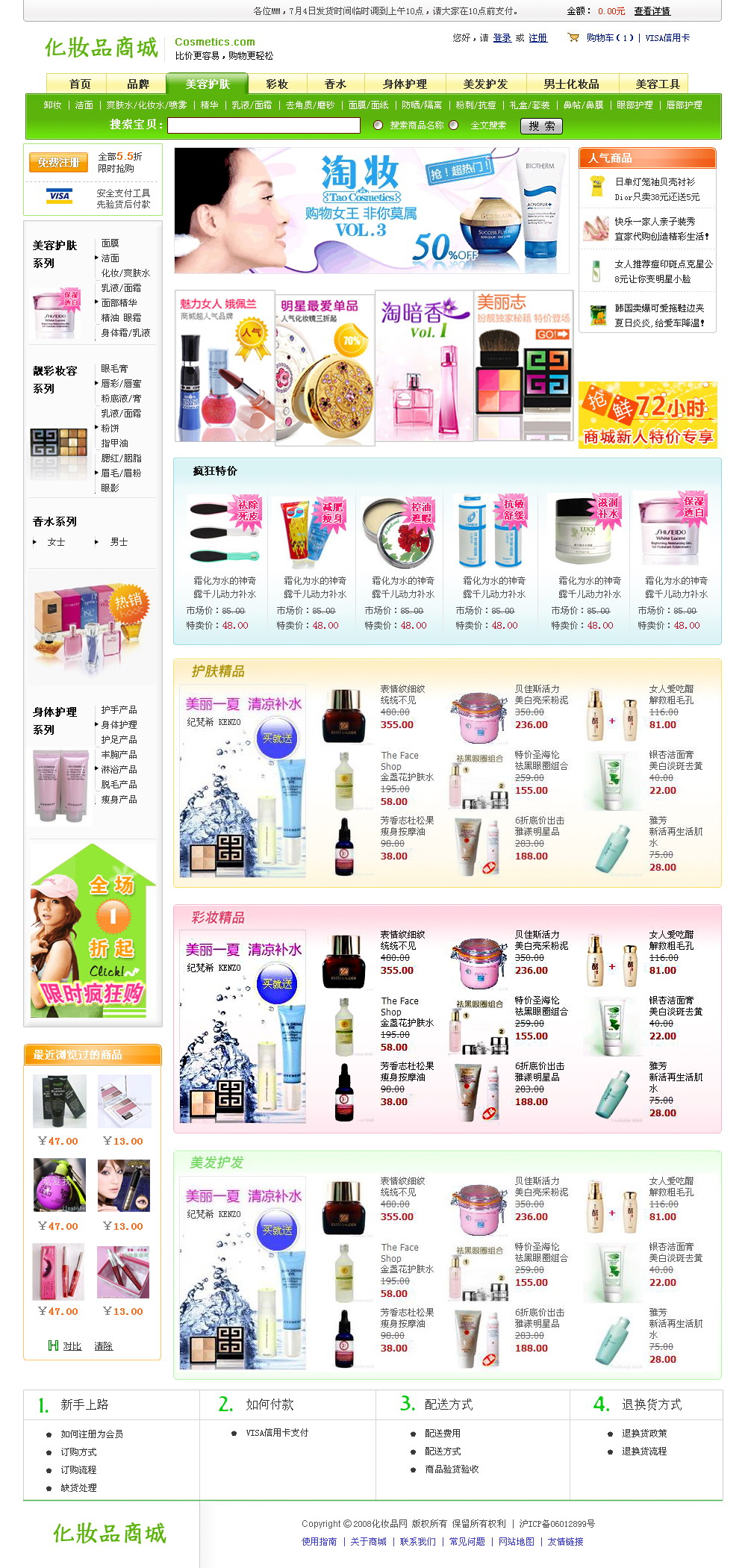Select the 搜索商品名称 radio option

pos(378,125)
